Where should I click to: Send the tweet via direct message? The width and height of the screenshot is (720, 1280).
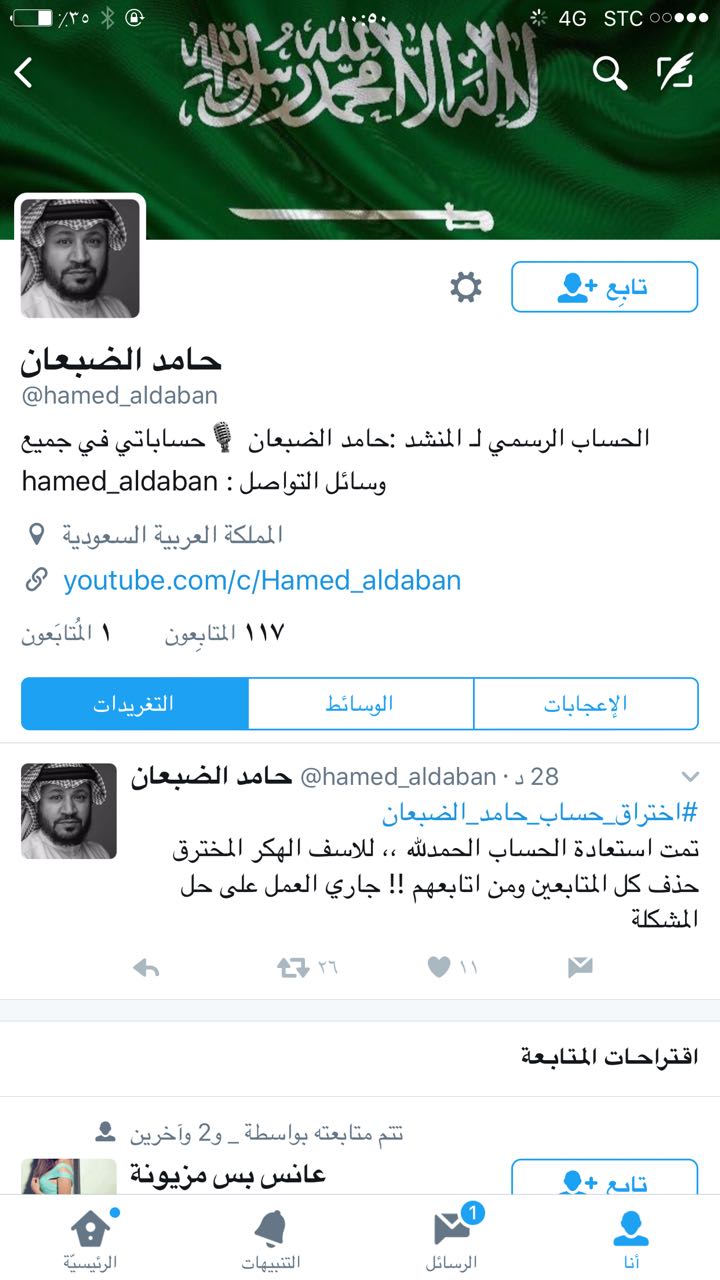[580, 967]
